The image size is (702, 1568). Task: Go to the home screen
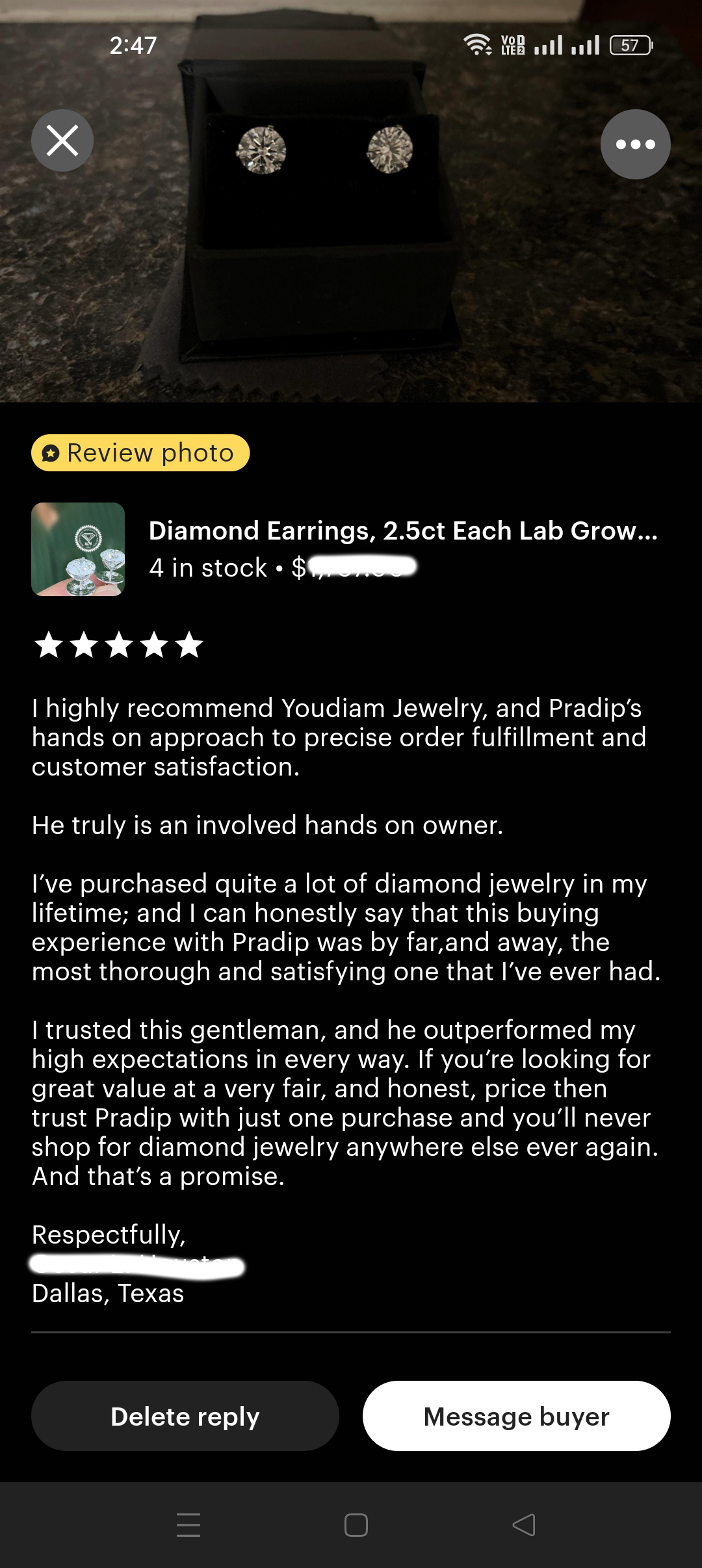click(x=356, y=1525)
